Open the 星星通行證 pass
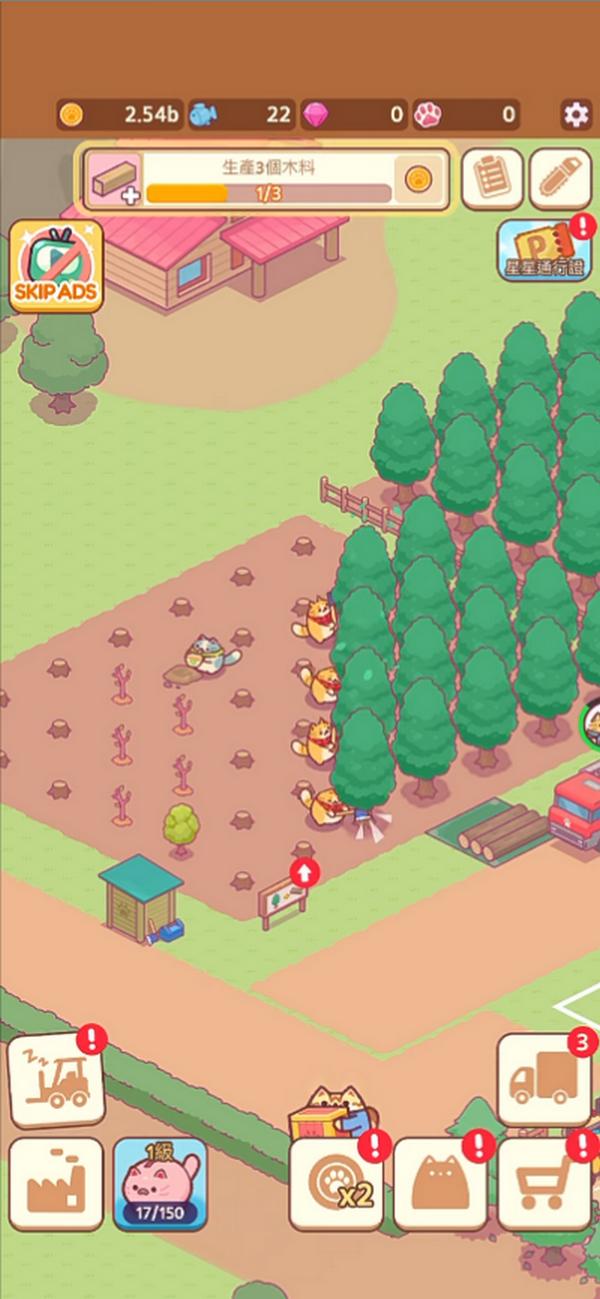This screenshot has width=600, height=1299. pyautogui.click(x=545, y=252)
